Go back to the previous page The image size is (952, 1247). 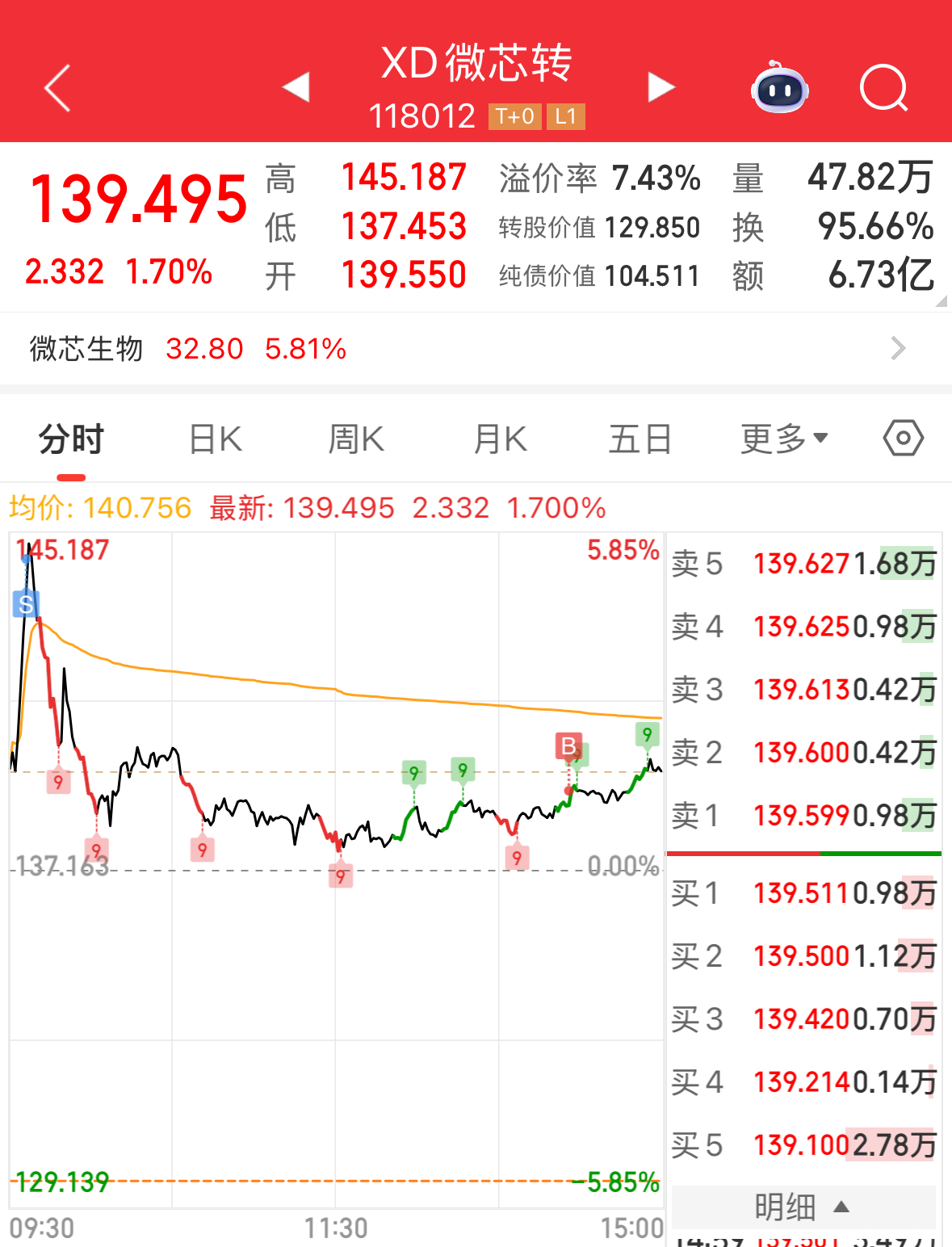(57, 88)
